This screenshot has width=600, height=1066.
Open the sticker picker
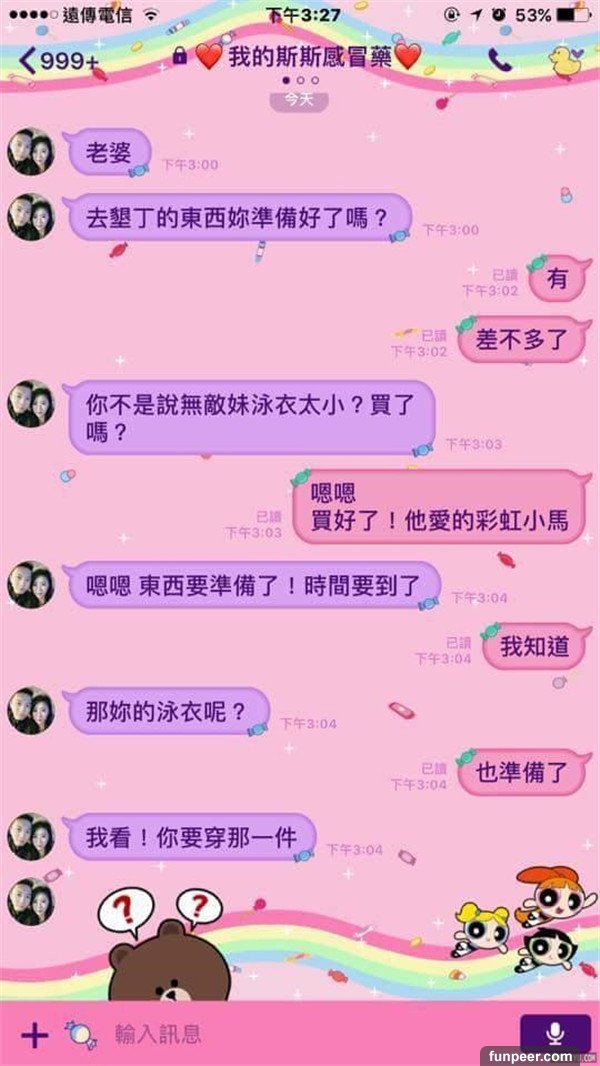pos(79,1033)
